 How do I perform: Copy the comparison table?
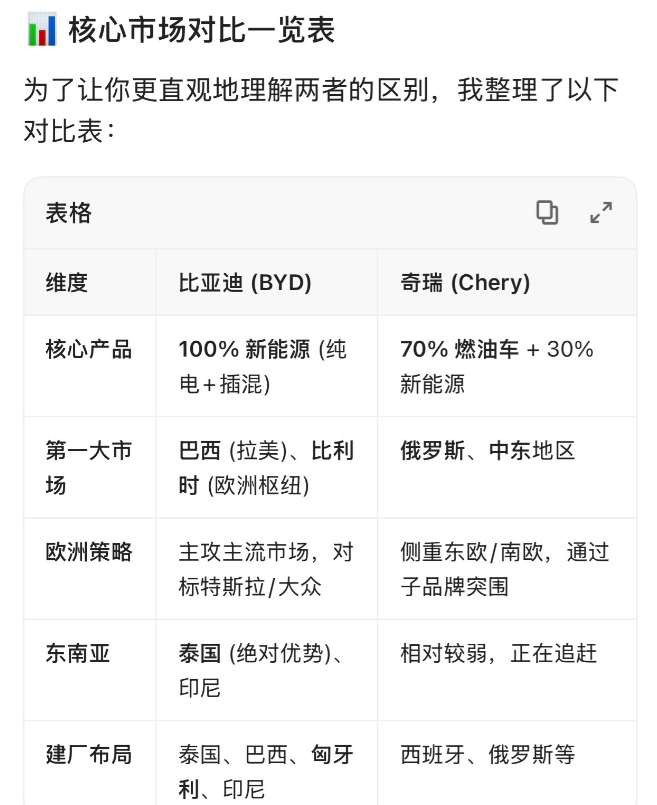click(547, 213)
